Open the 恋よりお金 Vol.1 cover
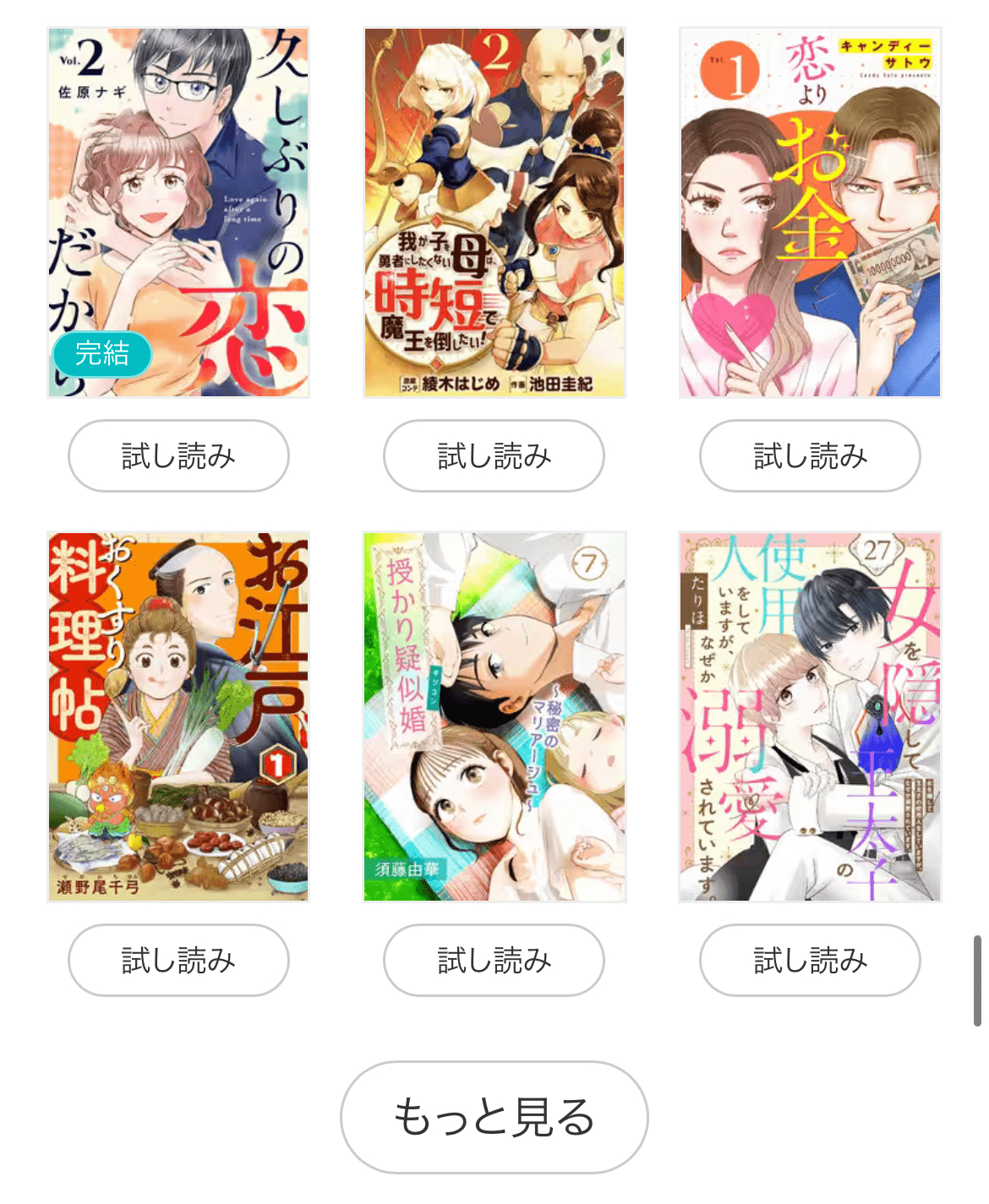 pos(809,212)
